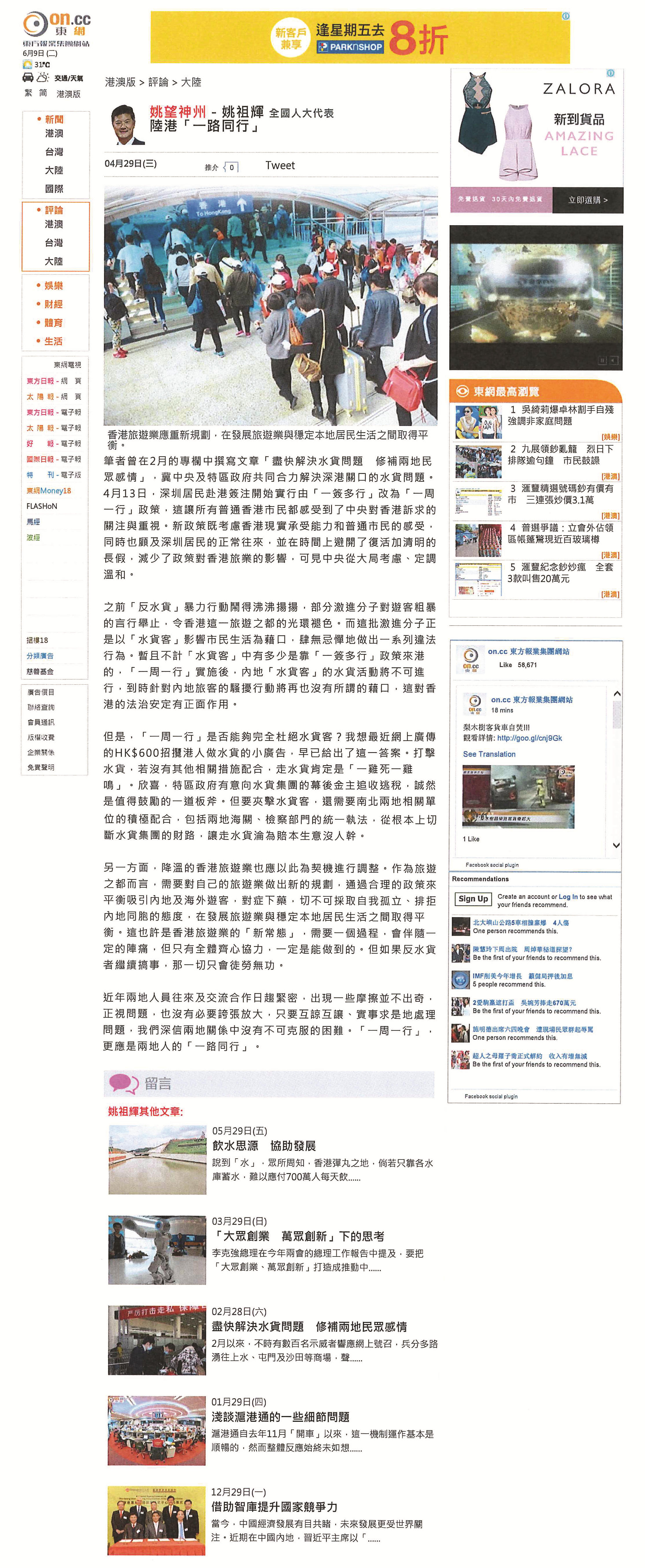Tap 立即選購 on the Zalora ad
Screen dimensions: 645x1568
click(587, 200)
